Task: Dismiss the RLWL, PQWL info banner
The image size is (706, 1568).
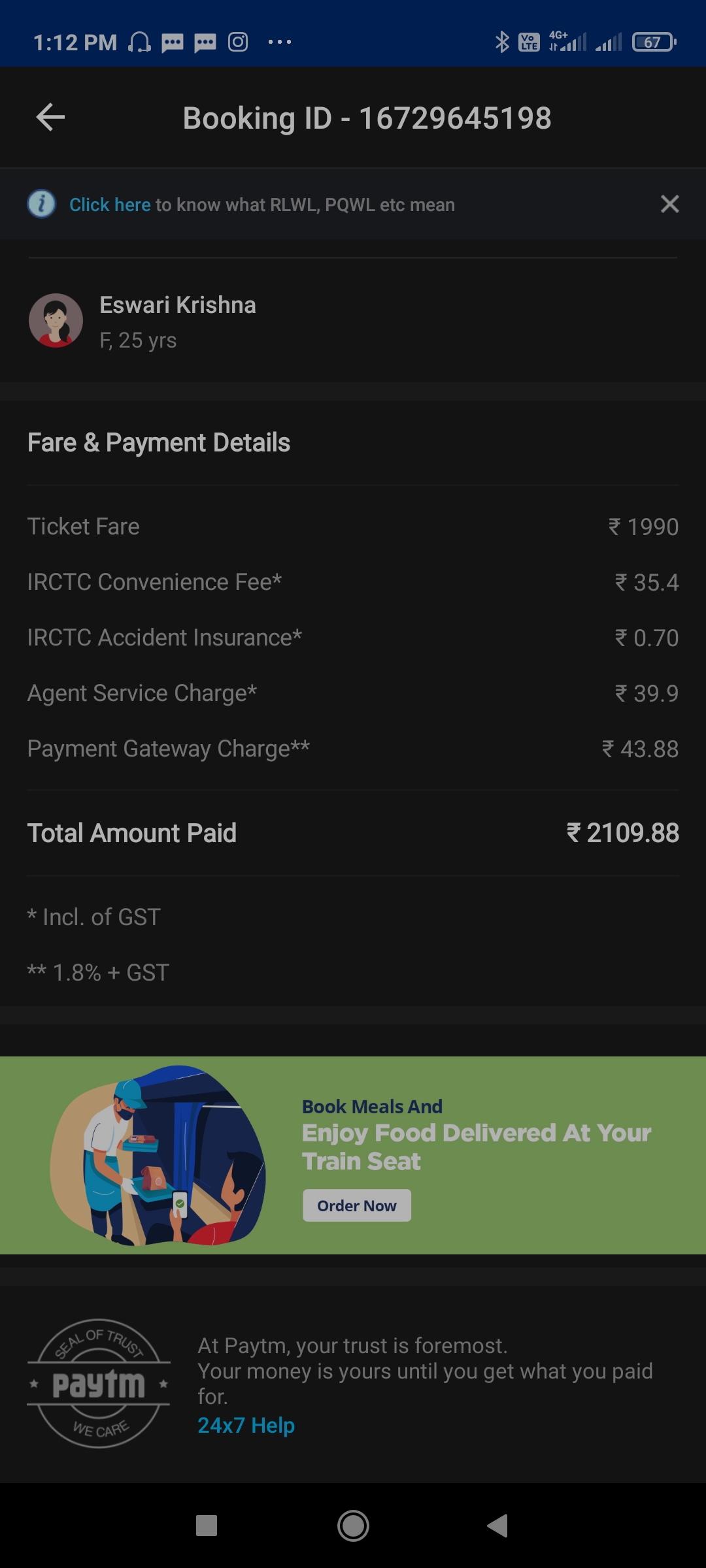Action: [669, 204]
